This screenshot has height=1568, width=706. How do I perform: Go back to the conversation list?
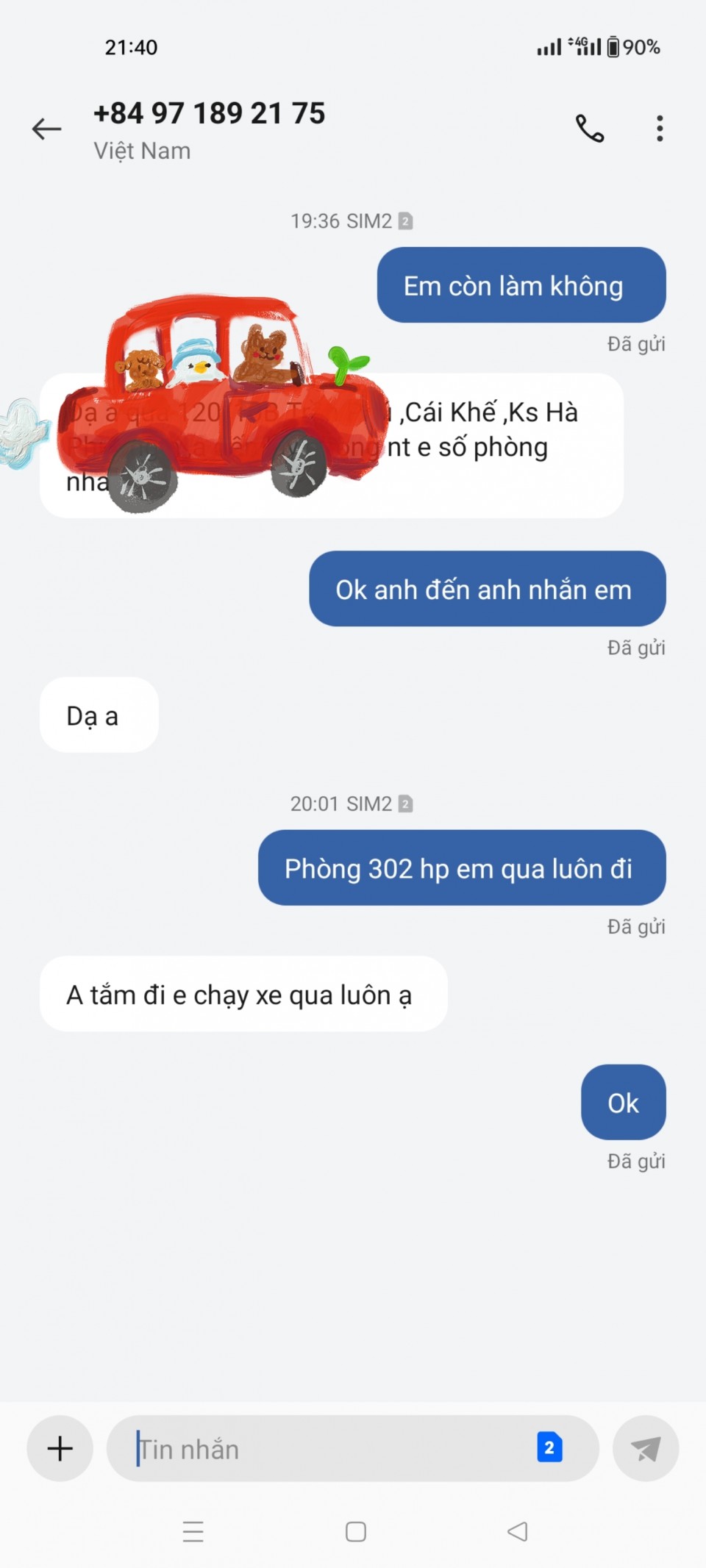46,129
